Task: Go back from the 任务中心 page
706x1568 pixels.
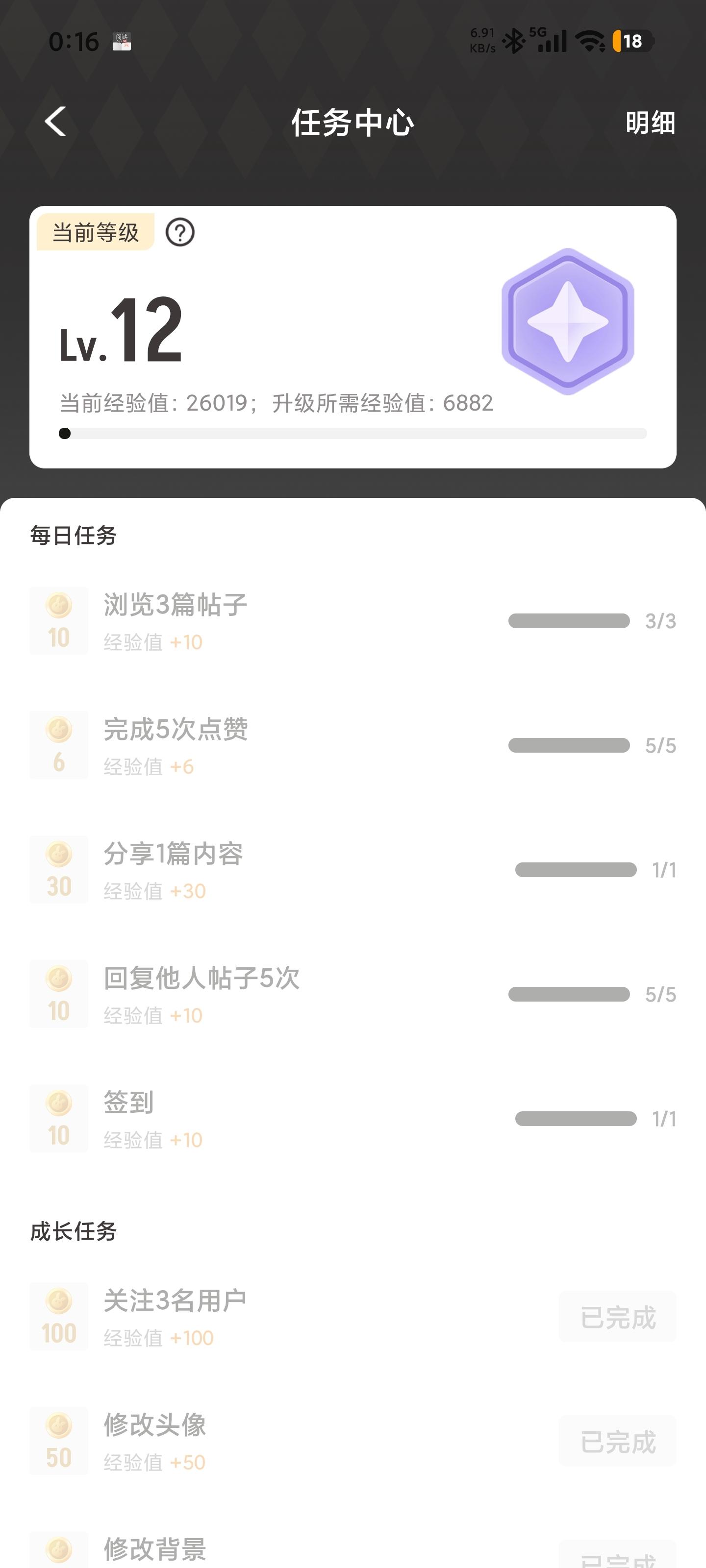Action: coord(55,122)
